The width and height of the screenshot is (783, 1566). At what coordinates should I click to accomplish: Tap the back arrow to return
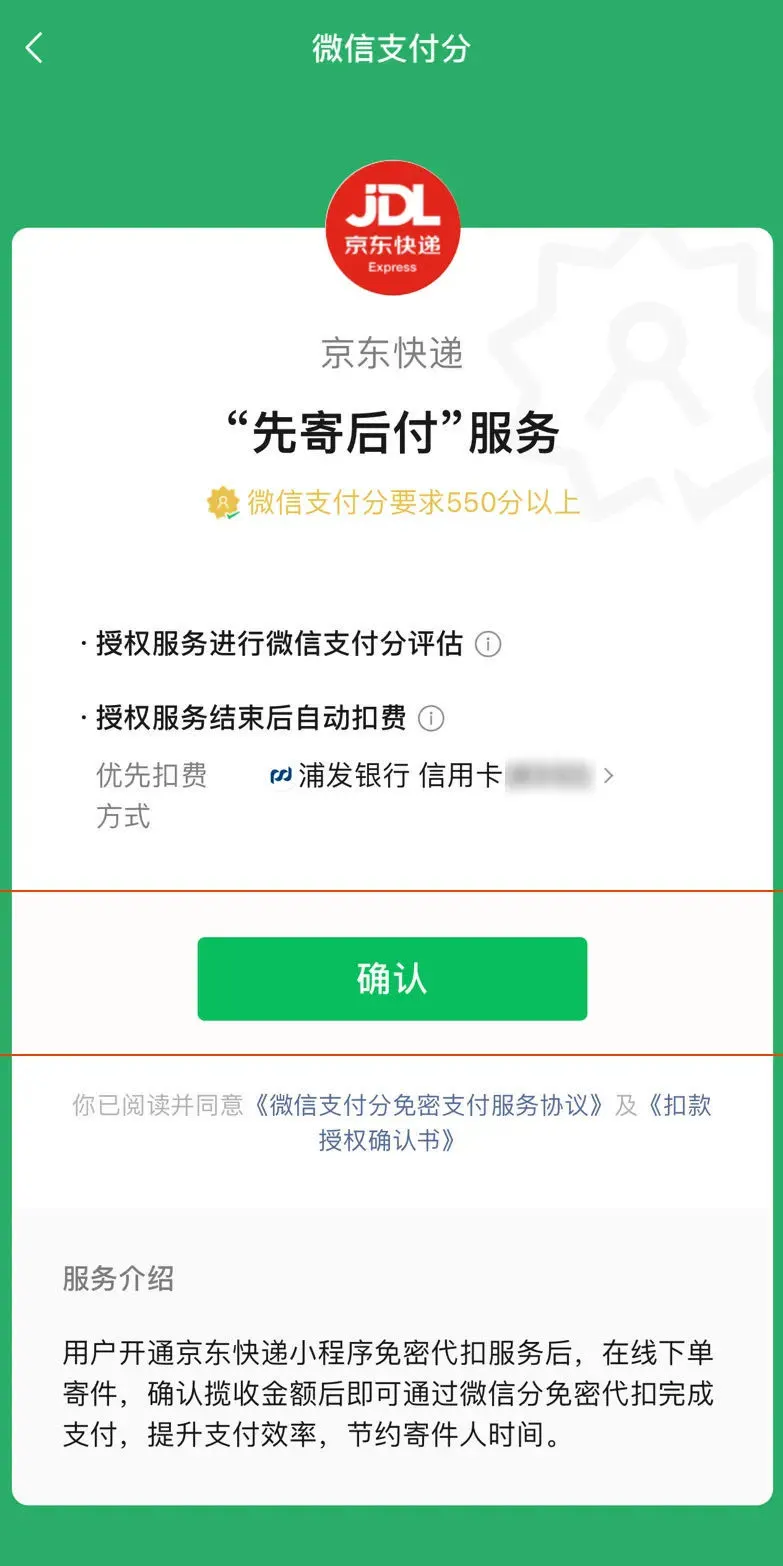pyautogui.click(x=35, y=47)
